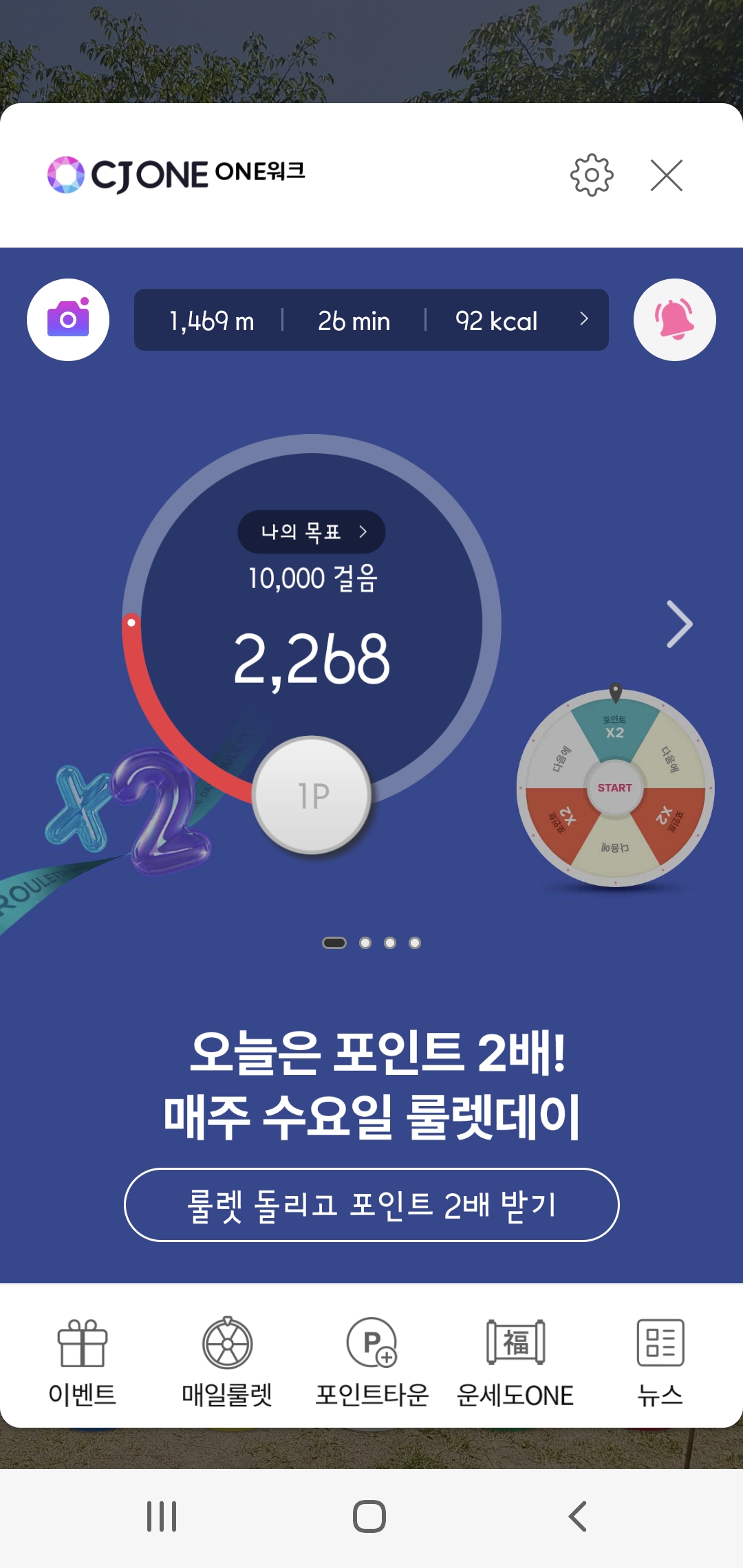Open recent apps from navigation bar

(162, 1516)
